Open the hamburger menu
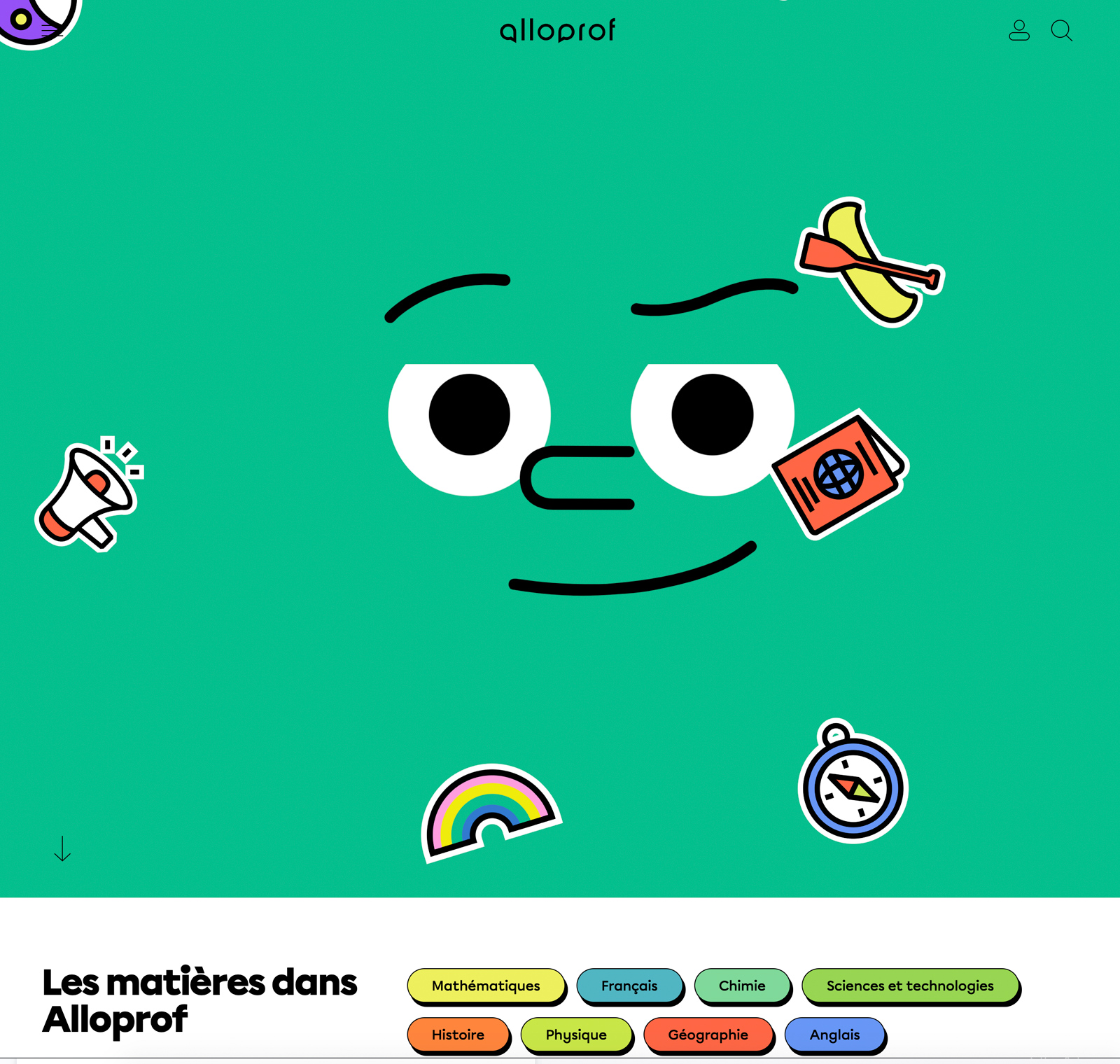 click(52, 30)
